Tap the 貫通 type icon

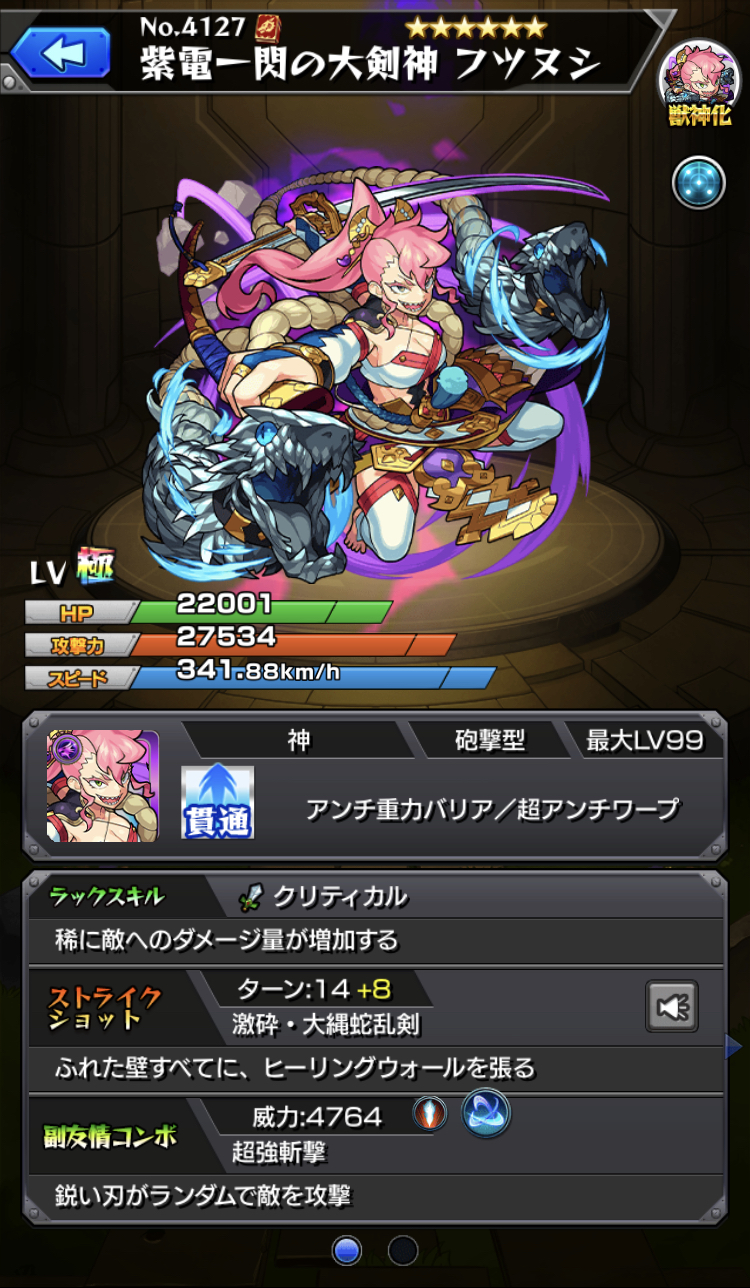(x=218, y=801)
